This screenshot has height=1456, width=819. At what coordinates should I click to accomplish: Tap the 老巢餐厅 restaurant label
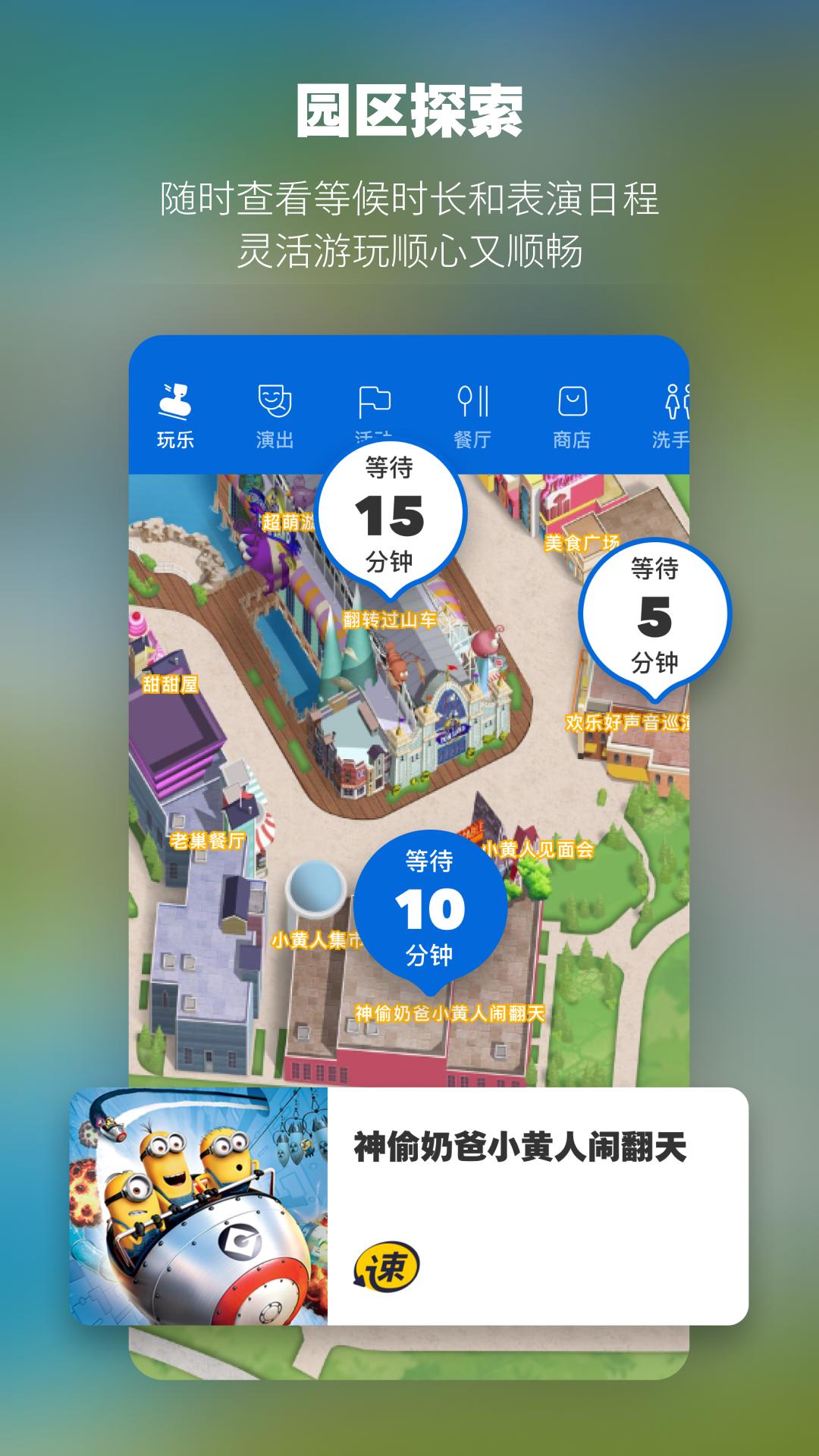tap(207, 841)
